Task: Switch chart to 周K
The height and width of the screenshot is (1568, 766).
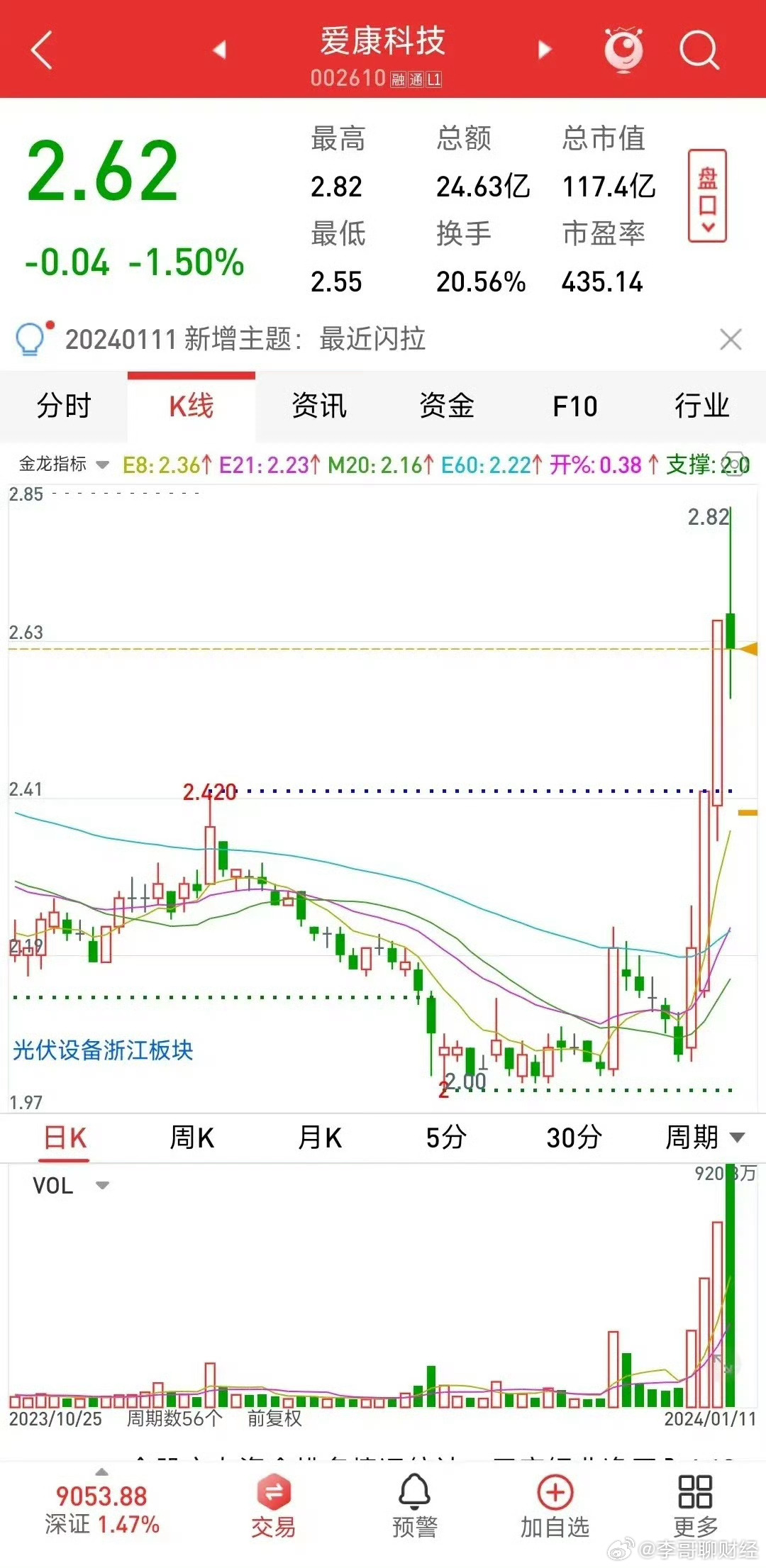Action: click(191, 1138)
